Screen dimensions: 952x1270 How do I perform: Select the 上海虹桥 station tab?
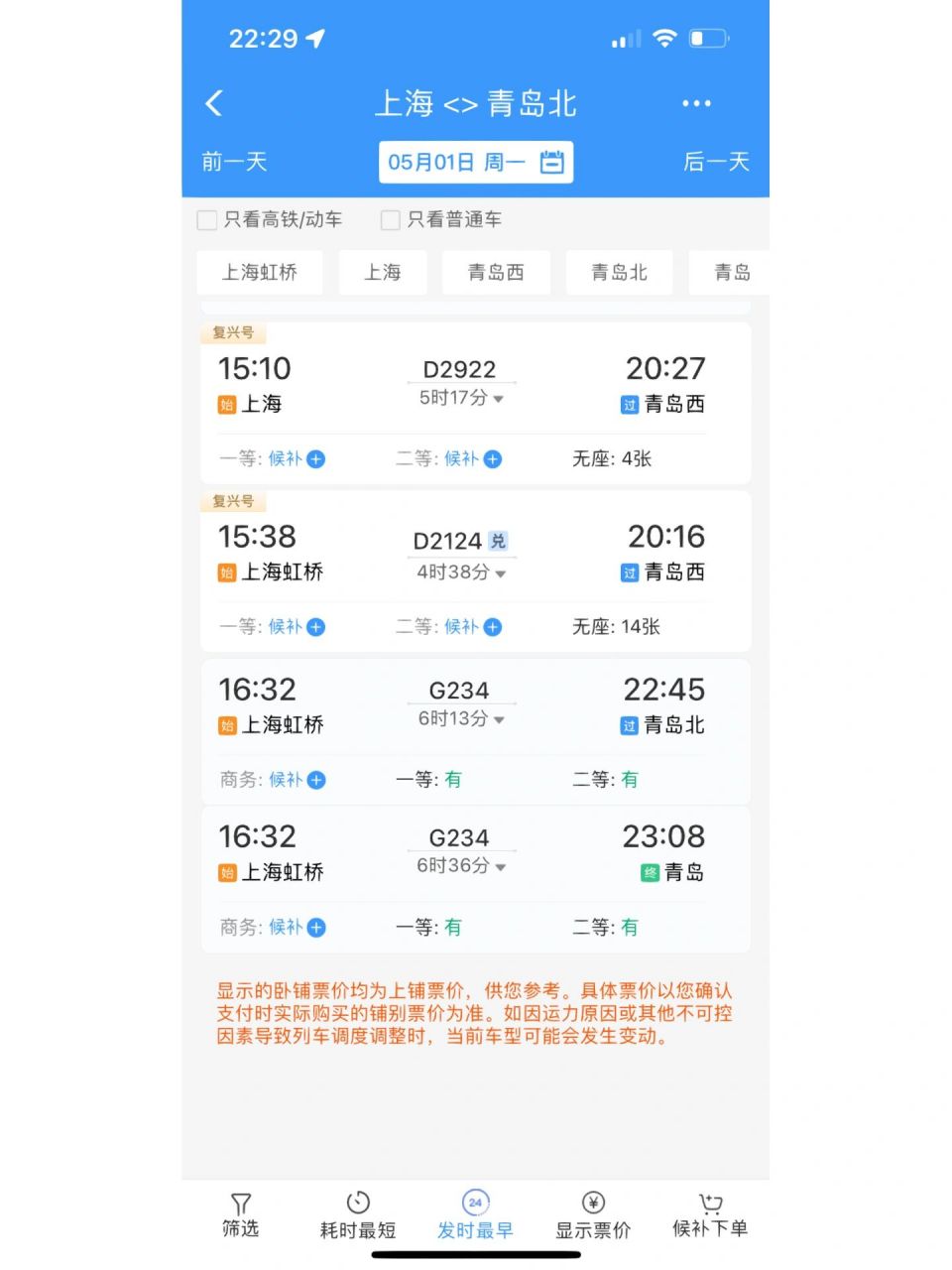click(259, 272)
